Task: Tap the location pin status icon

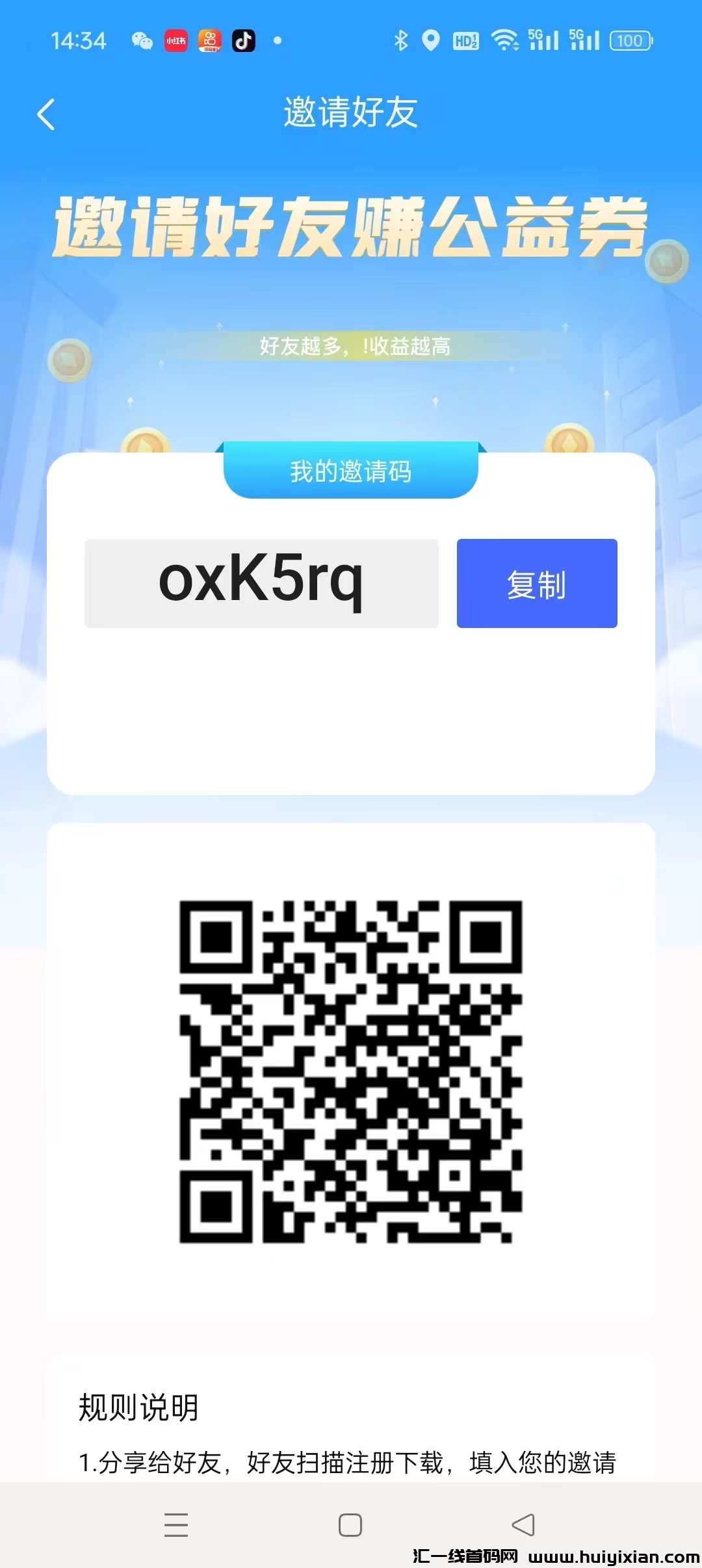Action: [x=430, y=40]
